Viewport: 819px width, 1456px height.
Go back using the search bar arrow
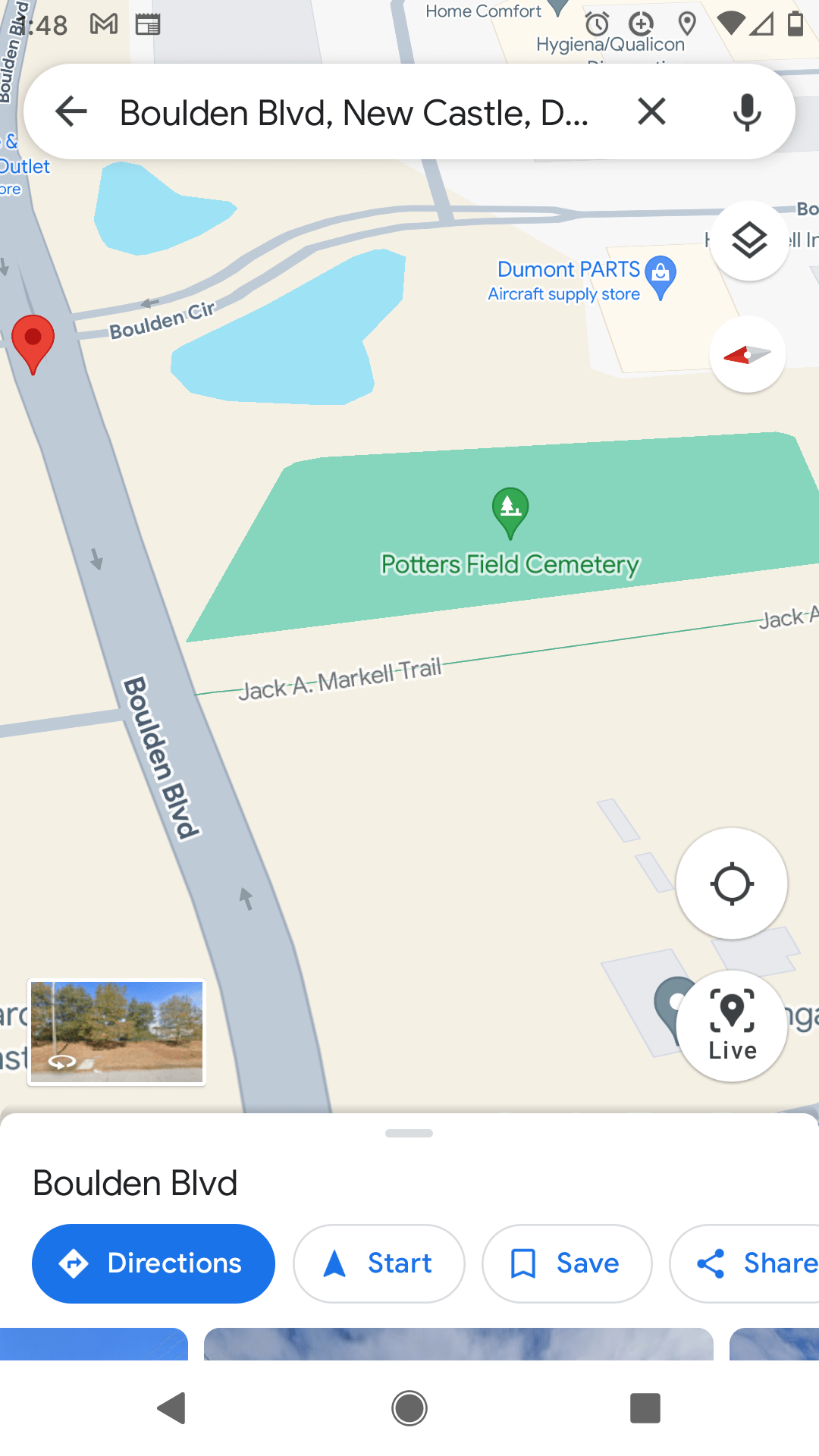tap(71, 111)
